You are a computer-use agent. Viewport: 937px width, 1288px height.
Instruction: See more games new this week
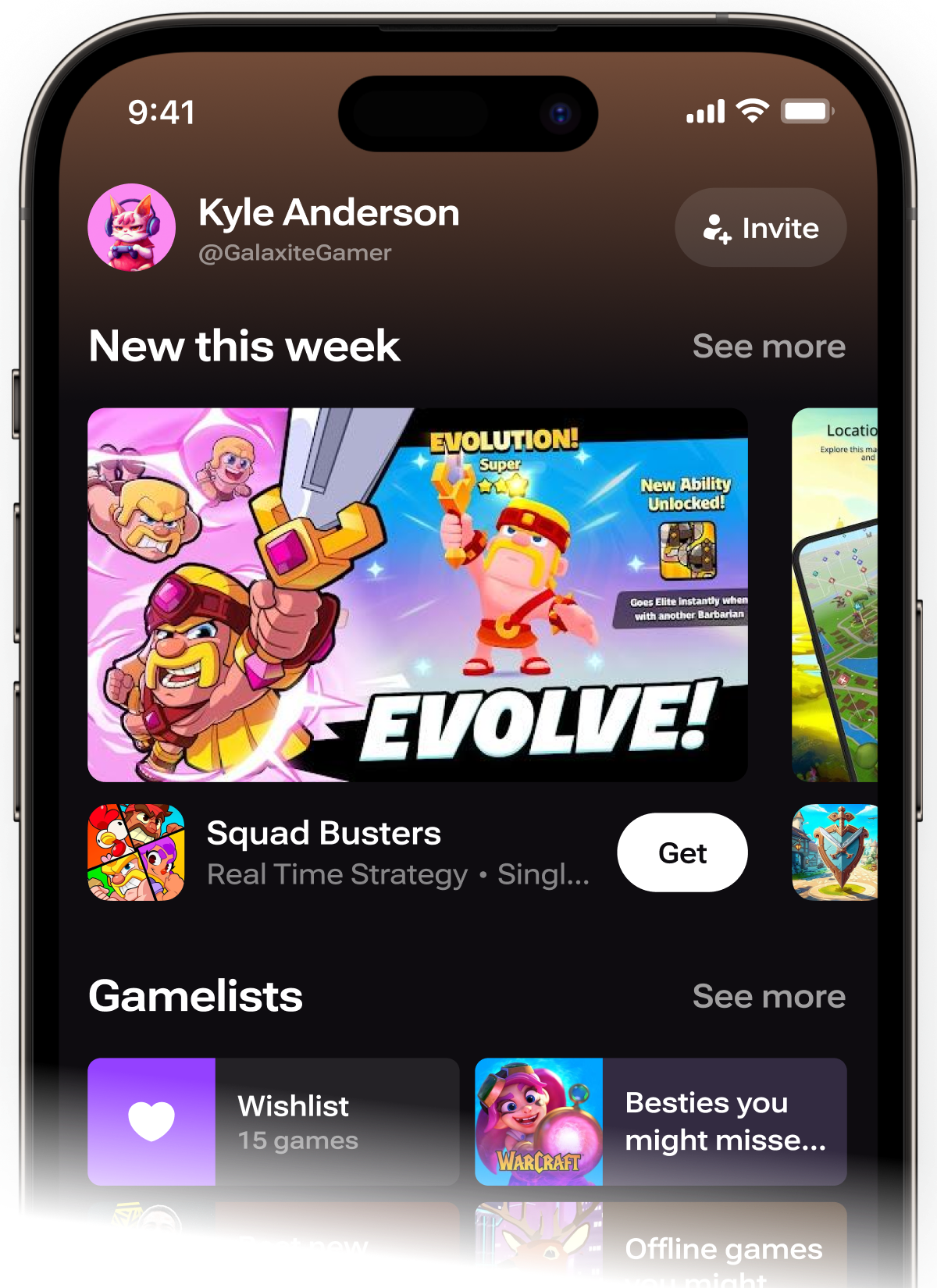click(768, 347)
